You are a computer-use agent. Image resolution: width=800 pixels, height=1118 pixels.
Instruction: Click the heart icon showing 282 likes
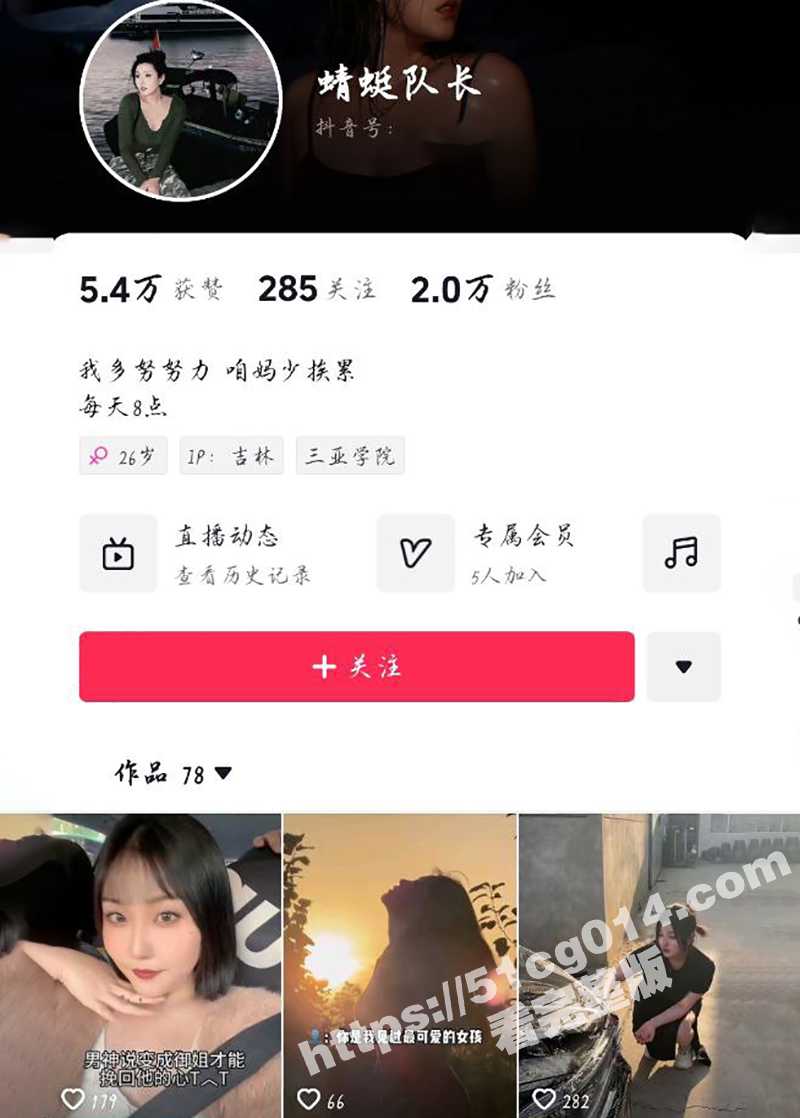[543, 1098]
